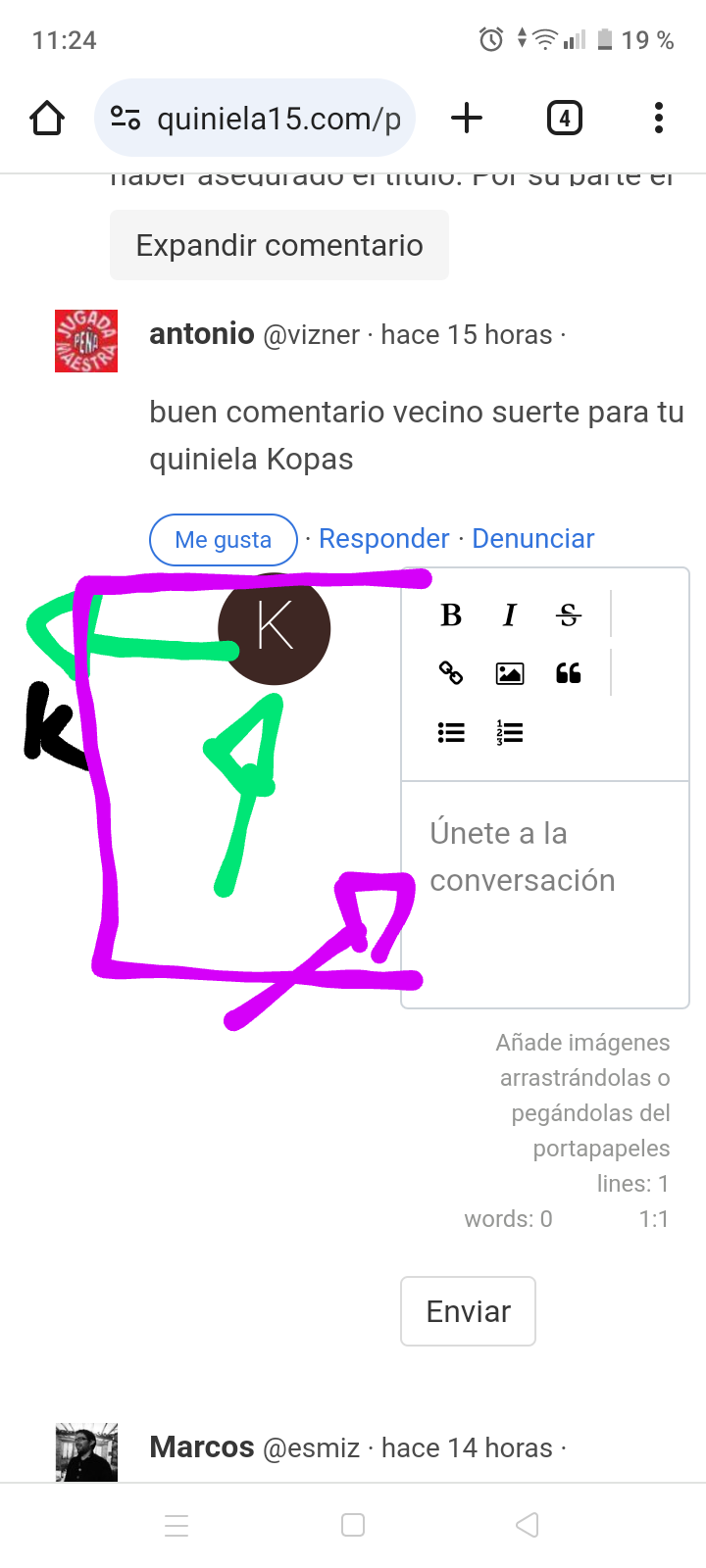Reply to antonio's comment
Image resolution: width=706 pixels, height=1568 pixels.
click(383, 539)
